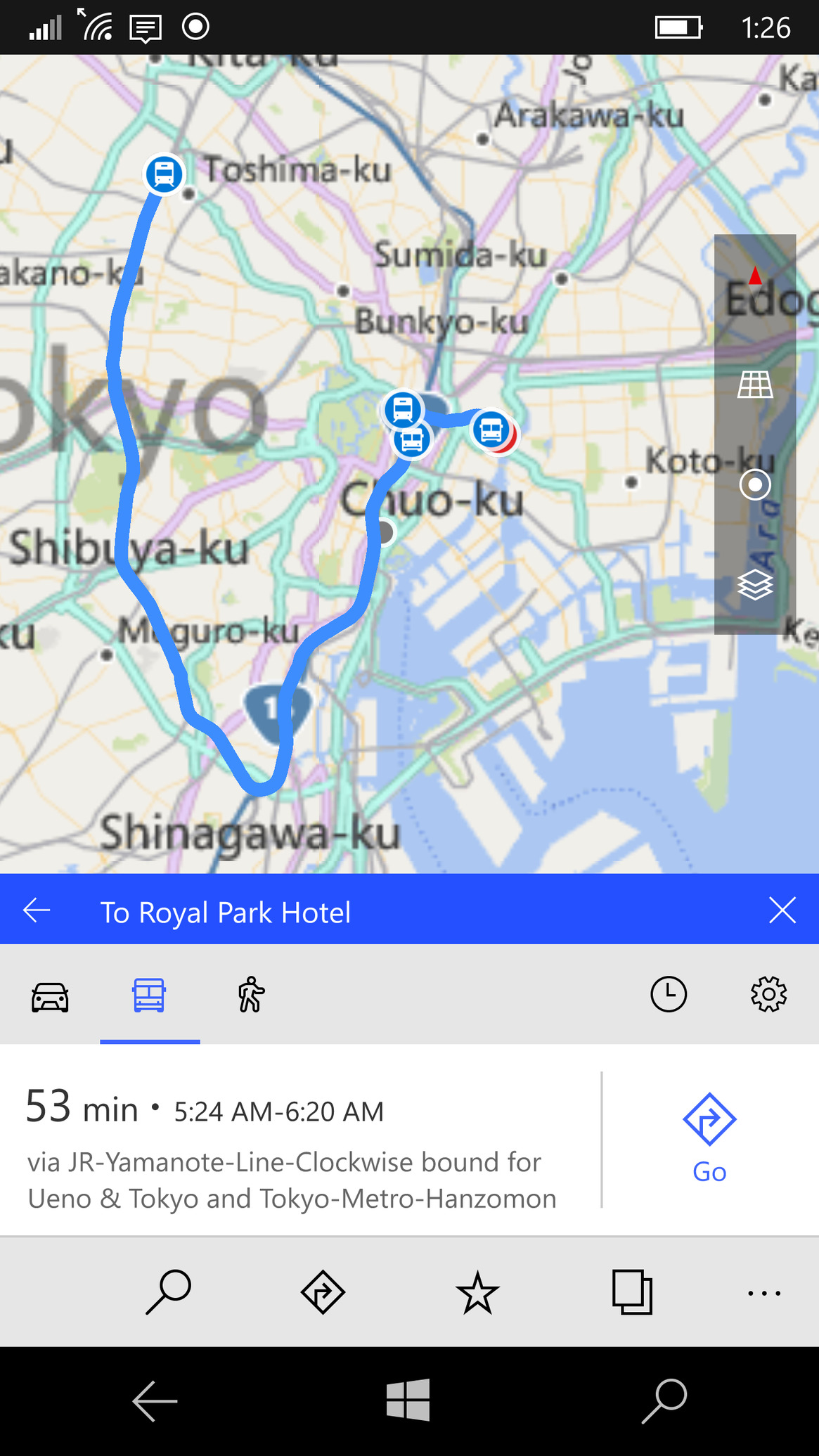Select the transit mode tab
The width and height of the screenshot is (819, 1456).
coord(149,996)
